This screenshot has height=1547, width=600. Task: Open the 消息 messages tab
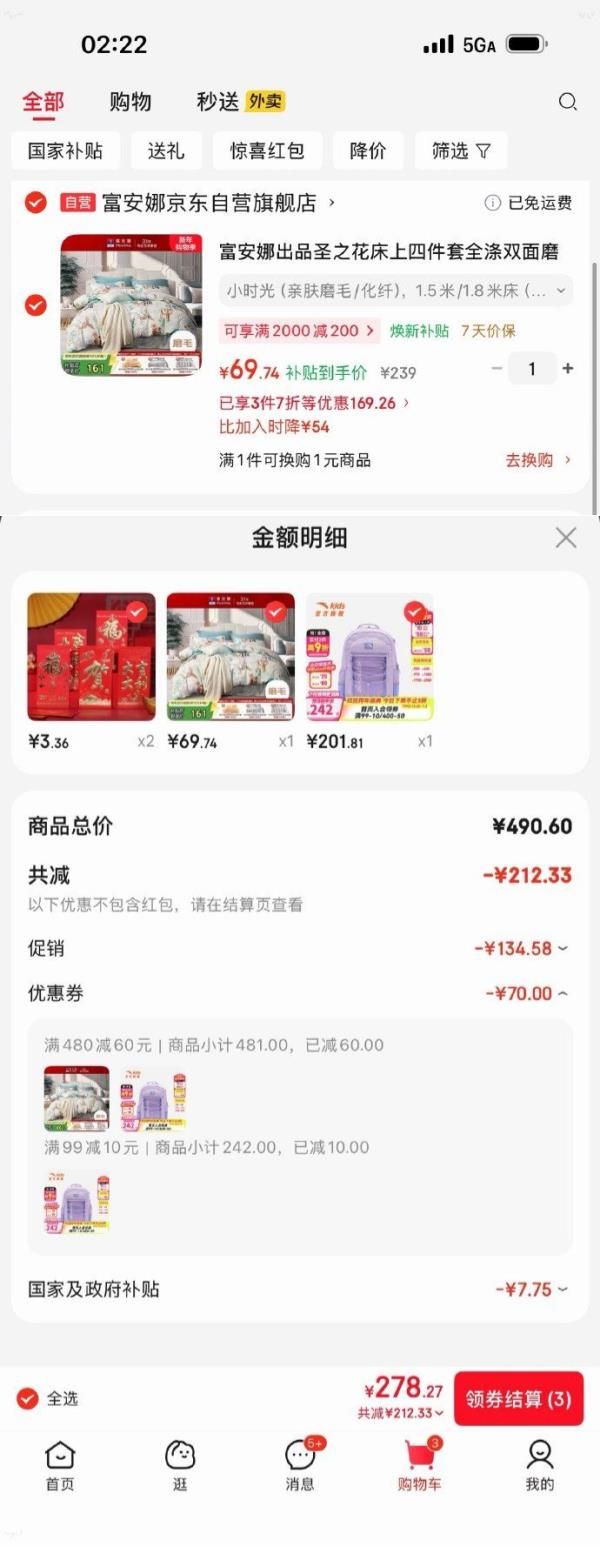pos(300,1465)
